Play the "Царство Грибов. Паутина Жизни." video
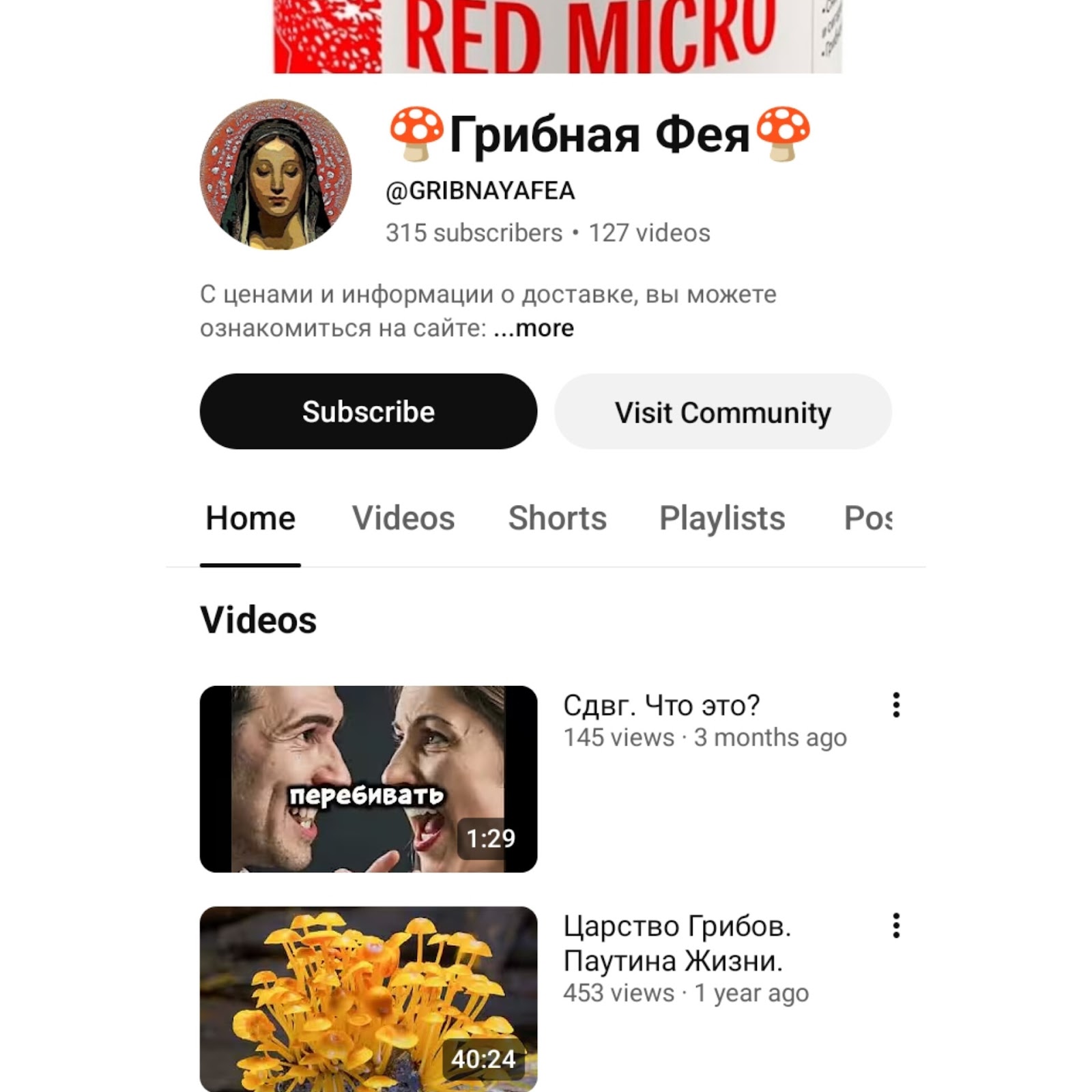Viewport: 1092px width, 1092px height. point(368,998)
